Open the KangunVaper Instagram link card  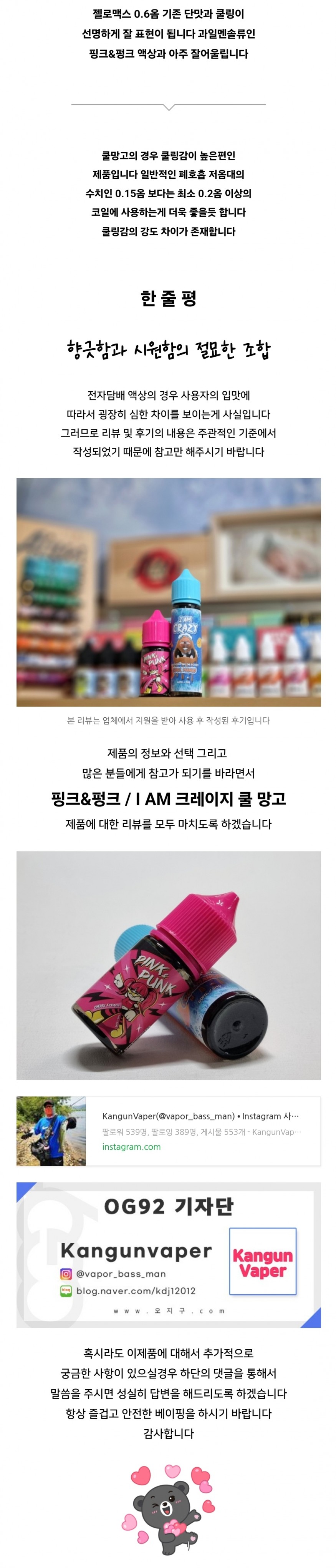pyautogui.click(x=200, y=1131)
